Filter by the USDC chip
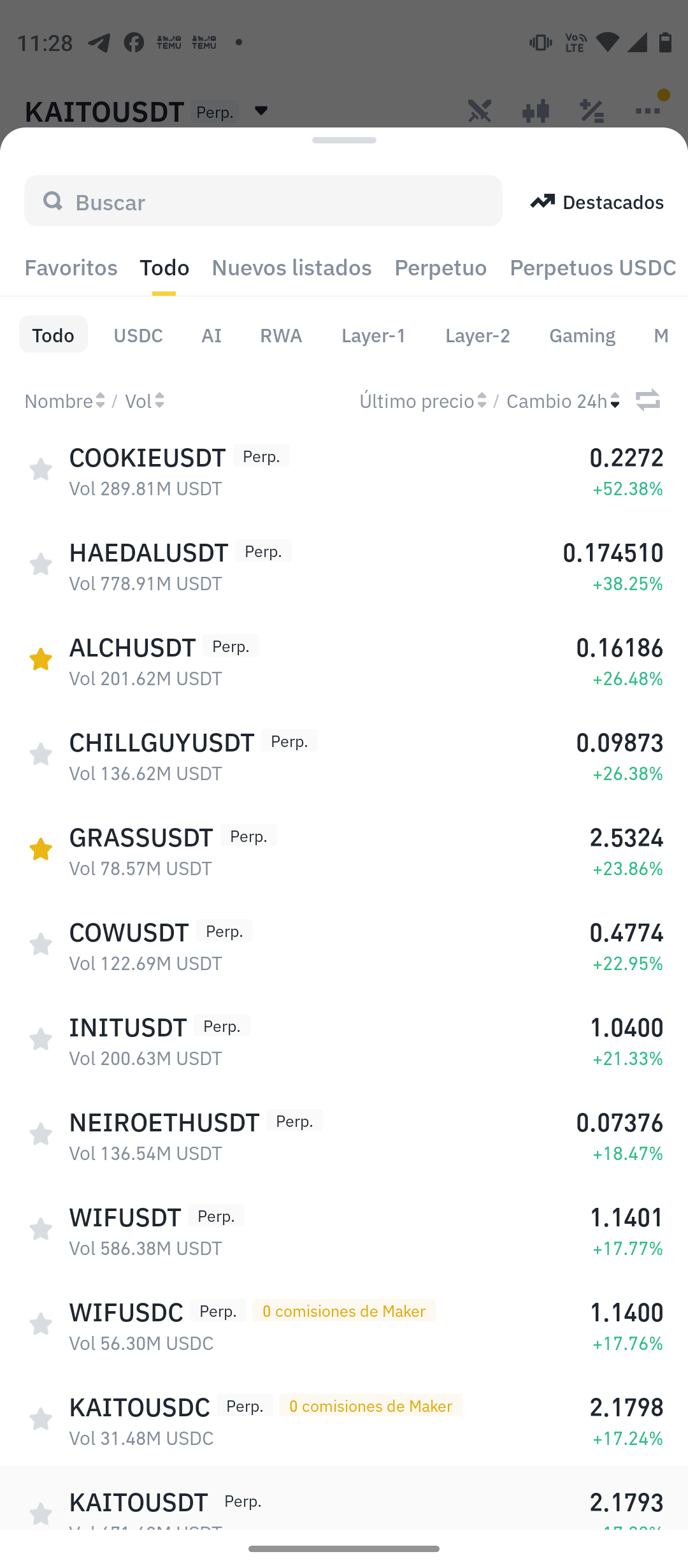The height and width of the screenshot is (1568, 688). [138, 335]
